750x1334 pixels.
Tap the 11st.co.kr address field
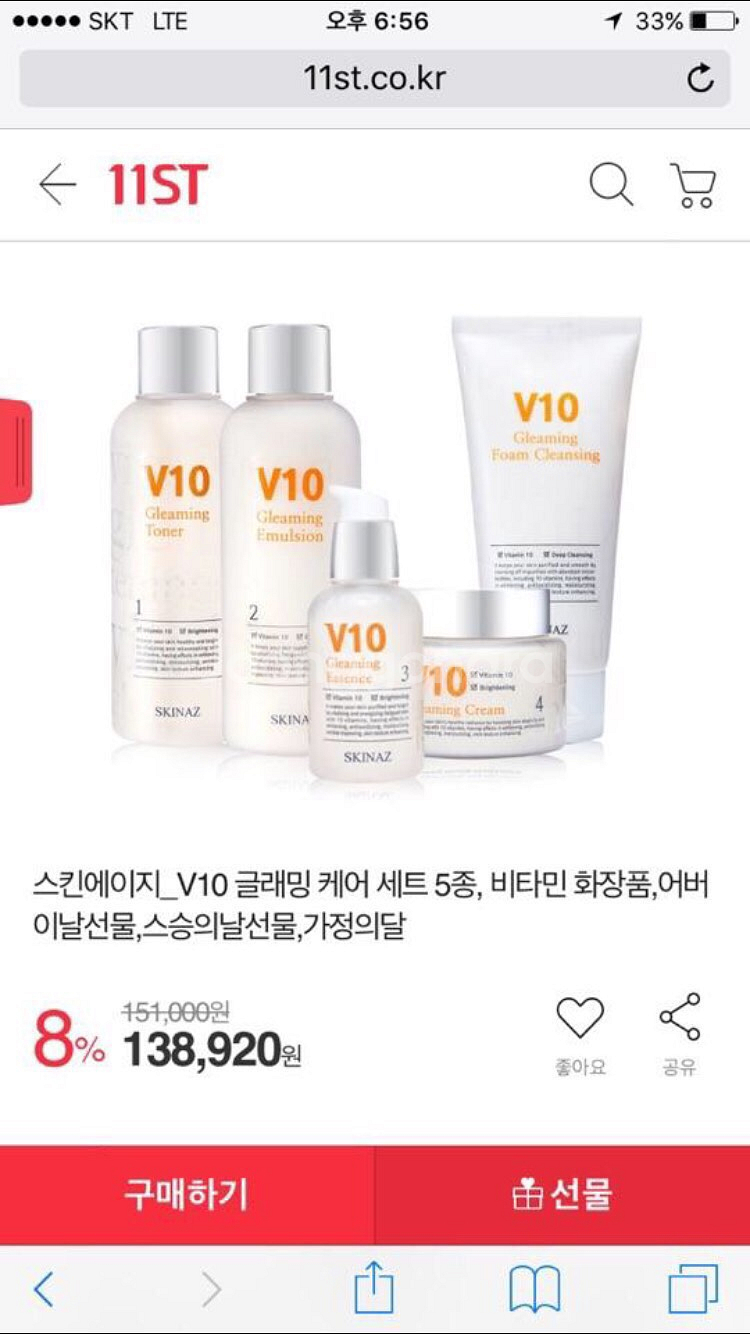tap(375, 78)
